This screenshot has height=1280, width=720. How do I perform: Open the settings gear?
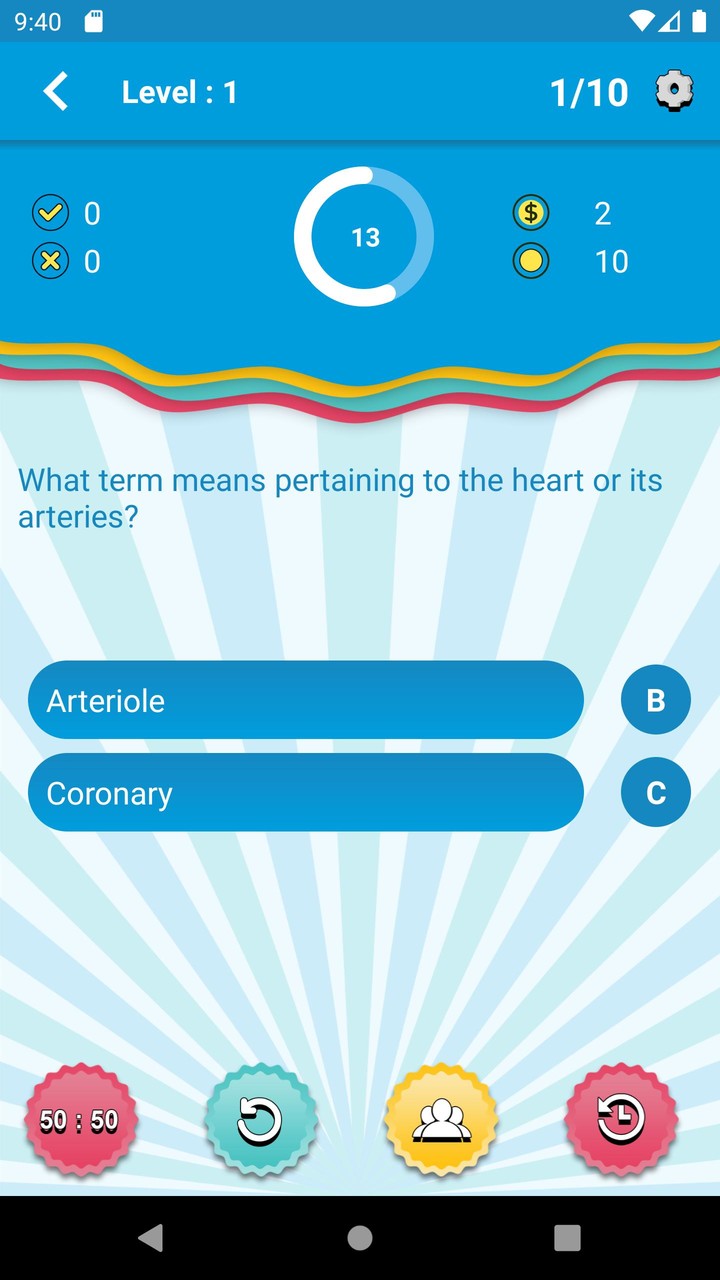coord(674,91)
